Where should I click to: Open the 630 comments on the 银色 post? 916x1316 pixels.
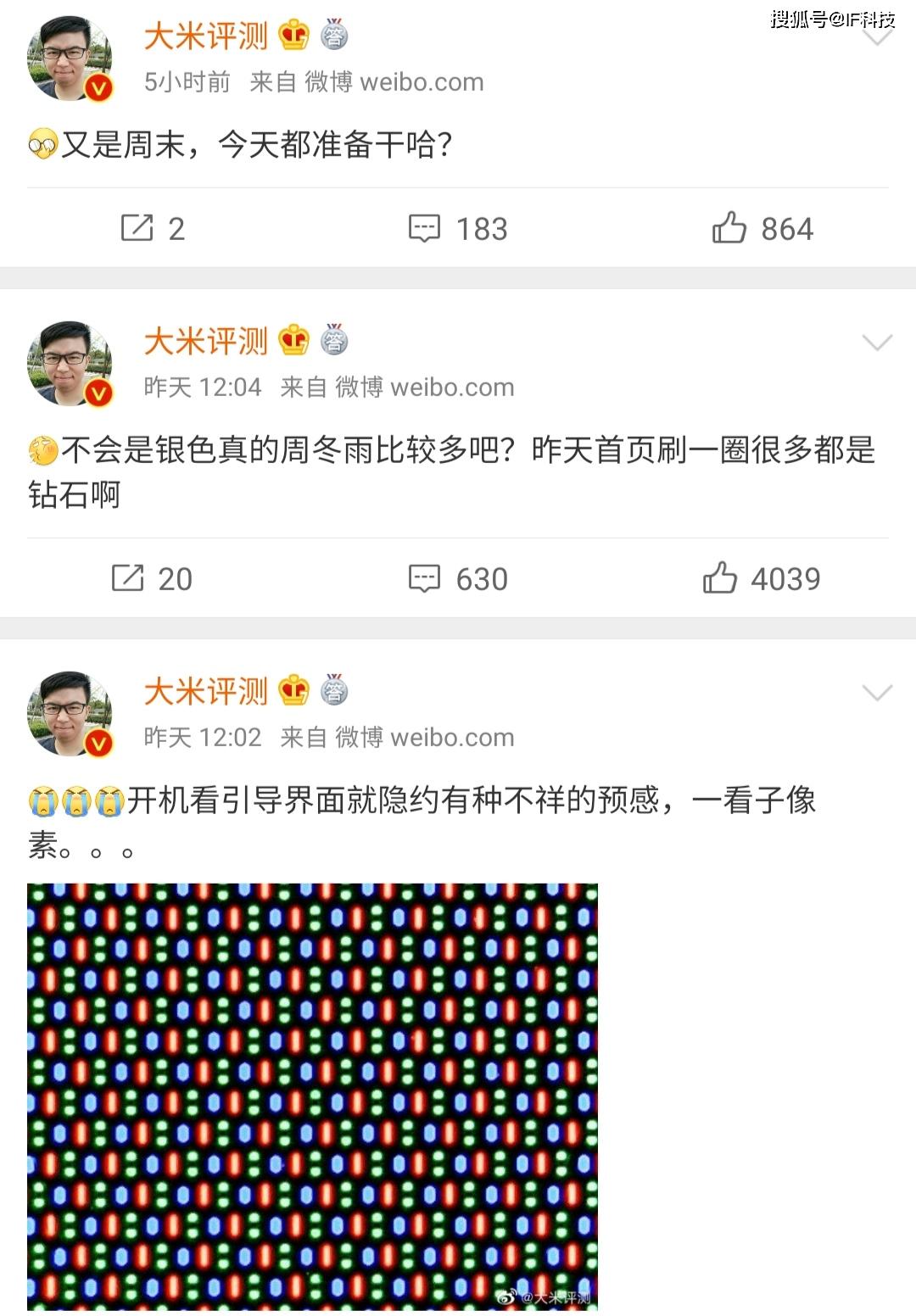[457, 578]
